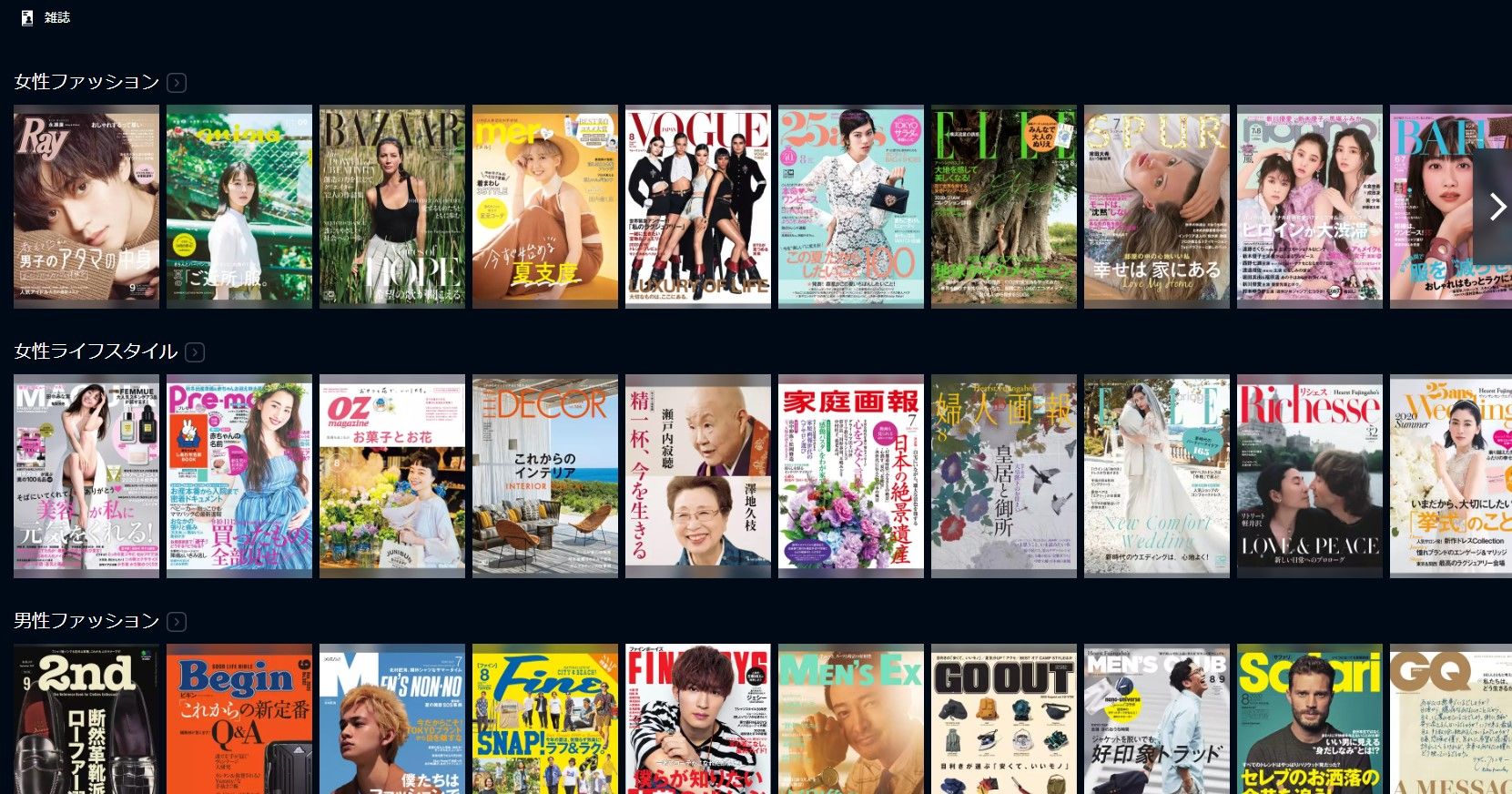Image resolution: width=1512 pixels, height=794 pixels.
Task: Show next women's fashion magazines
Action: click(1496, 207)
